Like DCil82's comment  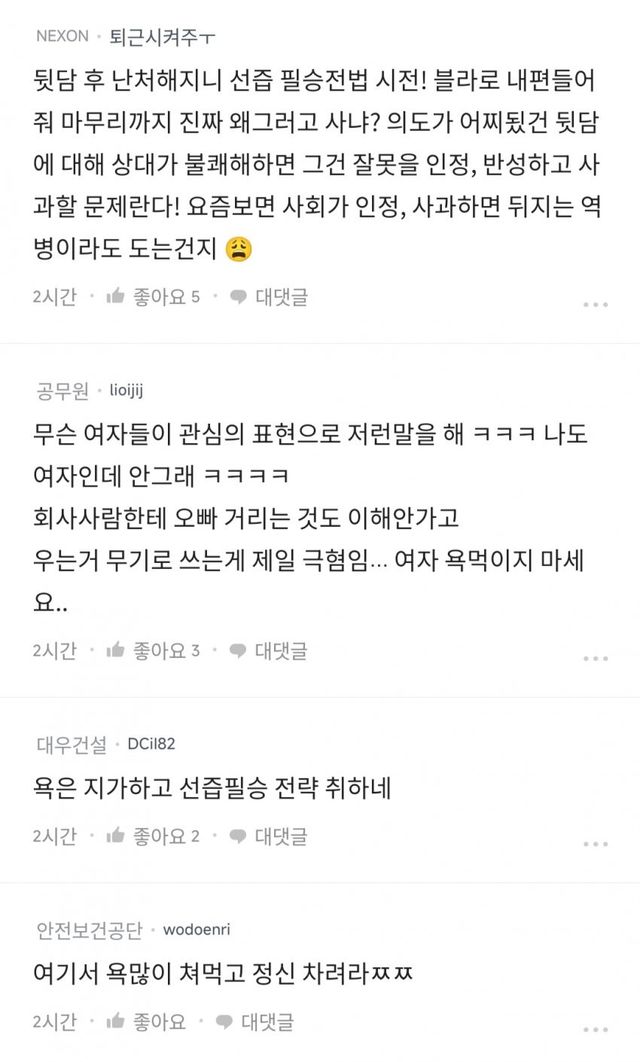(153, 836)
